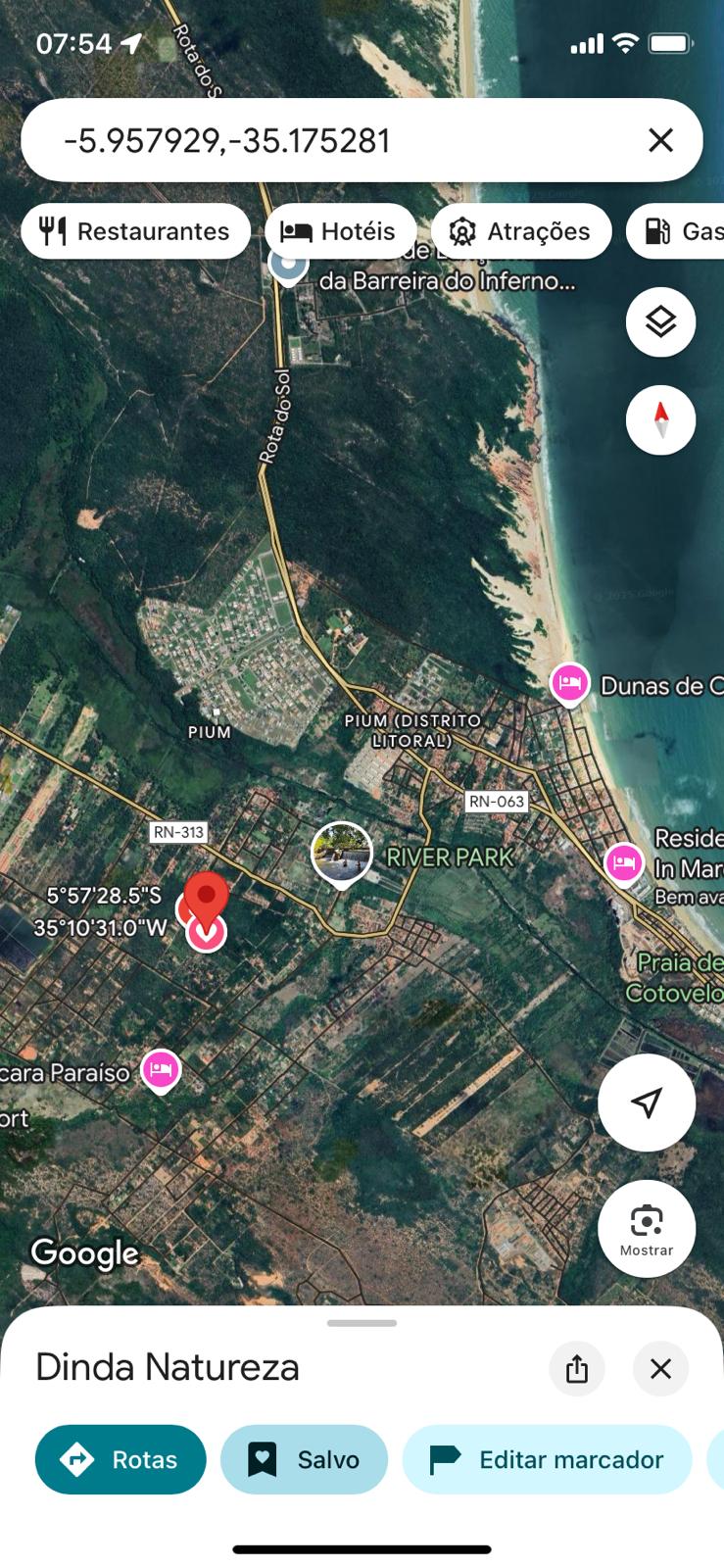Get directions with Rotas
The height and width of the screenshot is (1568, 724).
pyautogui.click(x=121, y=1459)
